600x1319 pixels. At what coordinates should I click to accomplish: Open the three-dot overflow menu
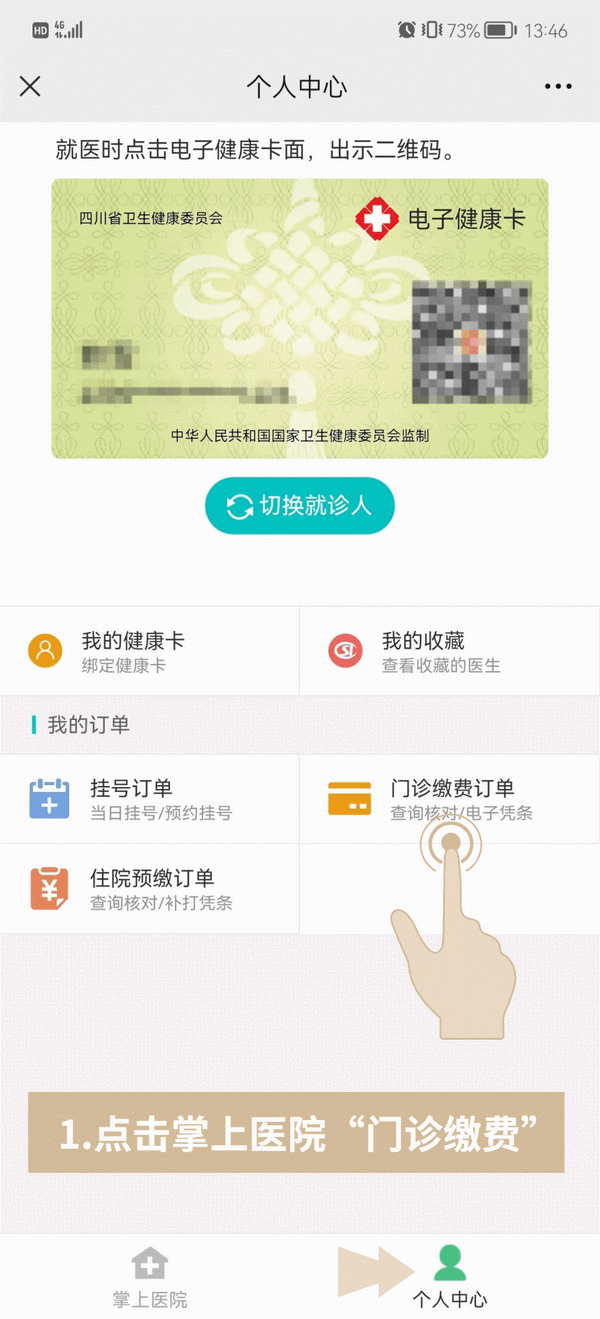[x=558, y=87]
